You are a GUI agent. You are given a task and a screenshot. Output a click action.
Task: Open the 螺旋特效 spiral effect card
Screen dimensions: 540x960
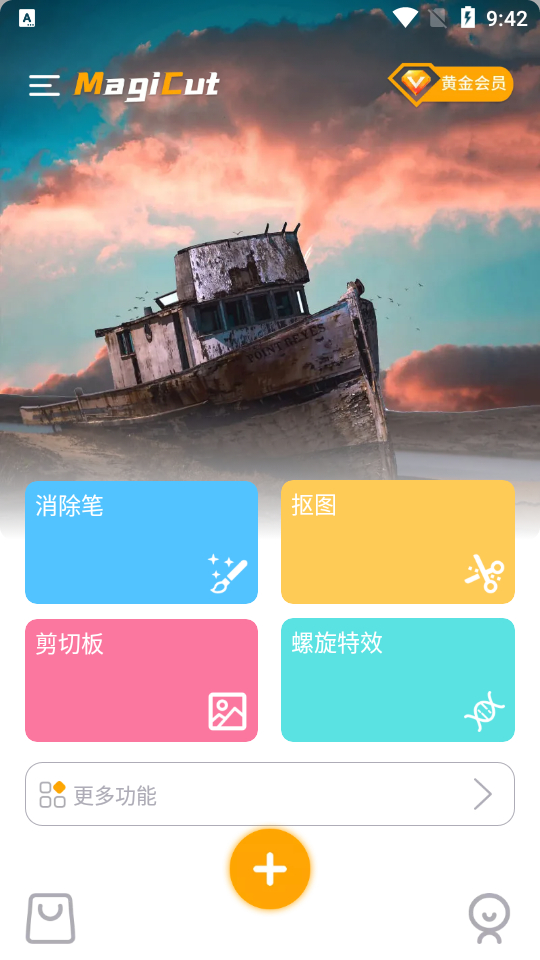pos(398,680)
